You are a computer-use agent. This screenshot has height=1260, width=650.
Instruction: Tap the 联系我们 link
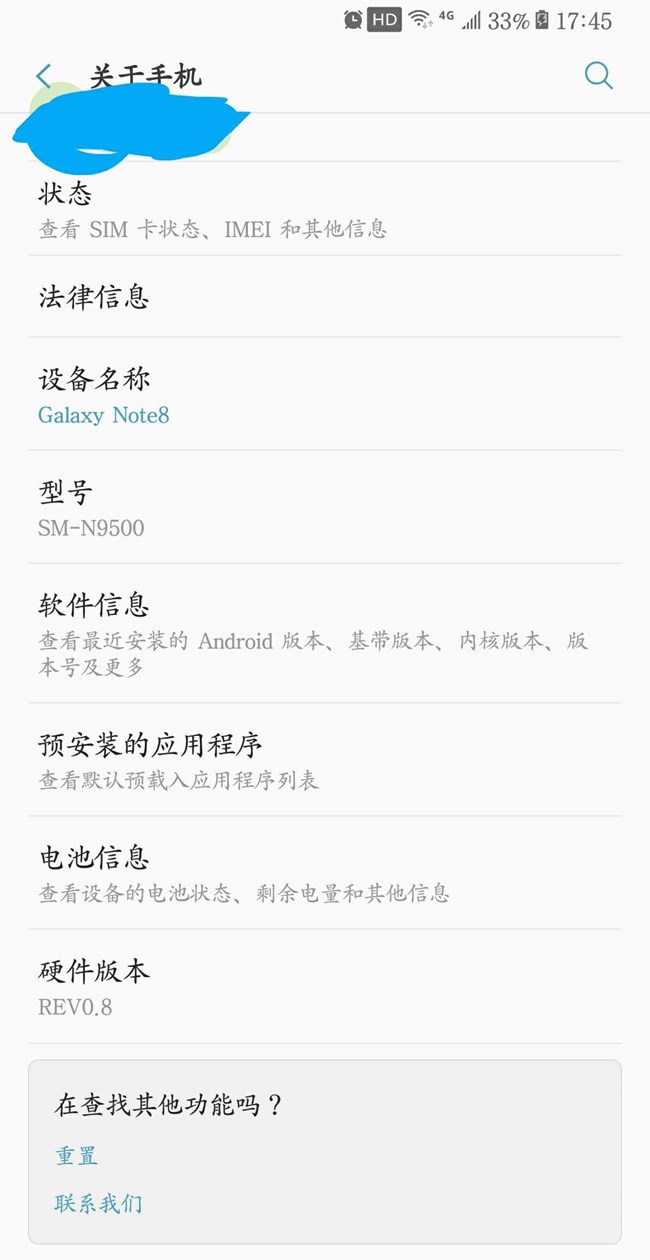point(98,1203)
